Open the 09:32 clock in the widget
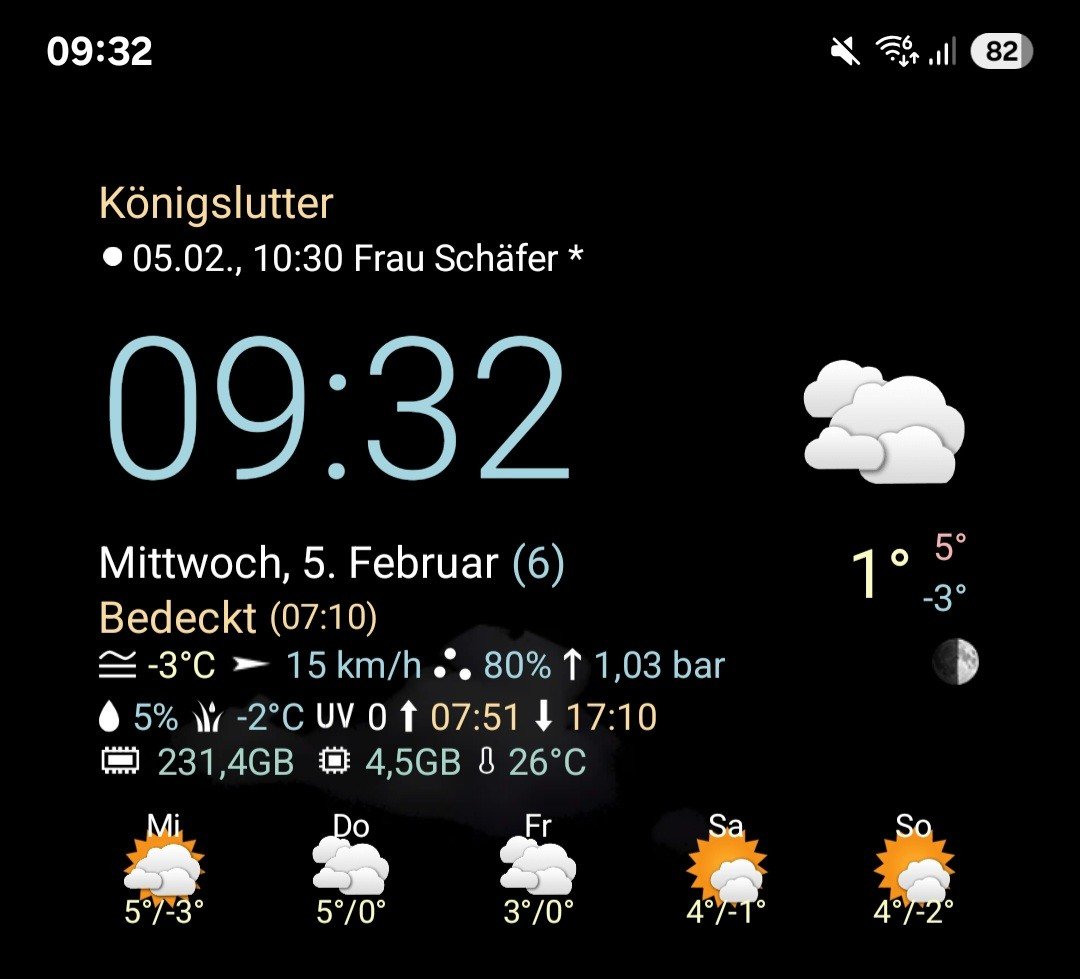This screenshot has height=979, width=1080. click(x=337, y=408)
